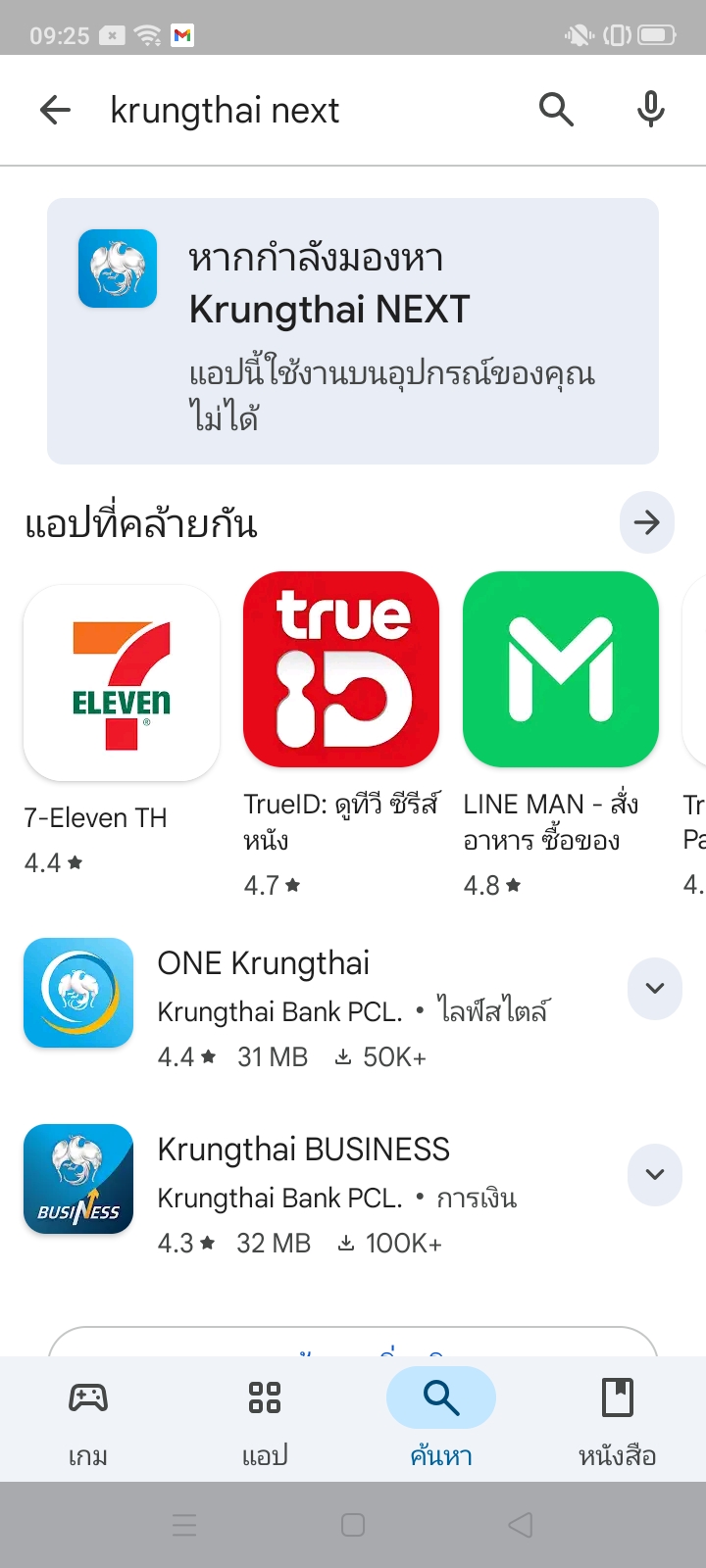
Task: Select the ค้นหา tab
Action: coord(441,1420)
